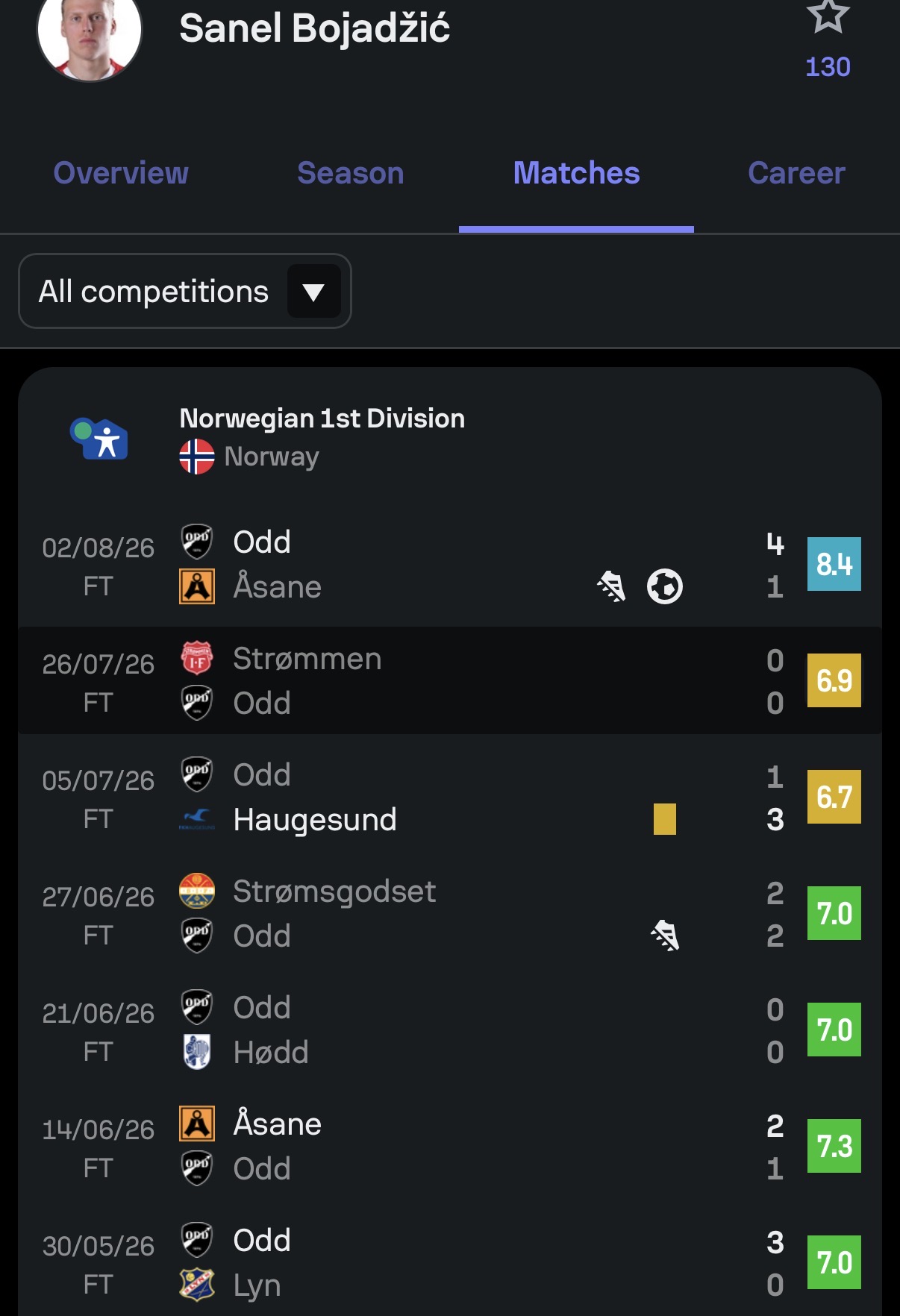Image resolution: width=900 pixels, height=1316 pixels.
Task: Open the Strømmen vs Odd match
Action: [x=450, y=680]
